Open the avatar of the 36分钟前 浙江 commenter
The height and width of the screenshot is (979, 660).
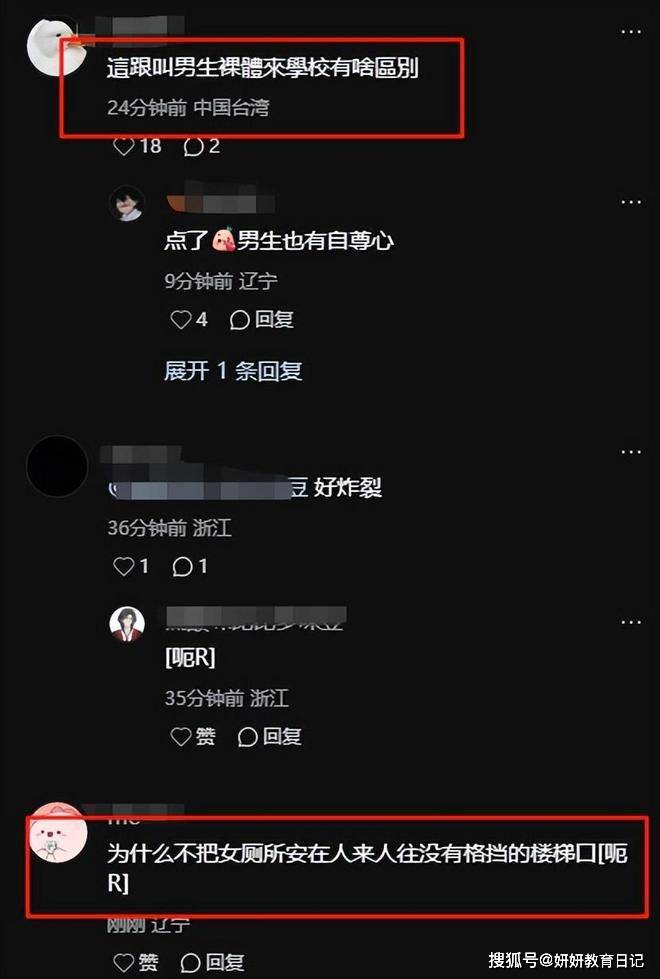click(56, 466)
